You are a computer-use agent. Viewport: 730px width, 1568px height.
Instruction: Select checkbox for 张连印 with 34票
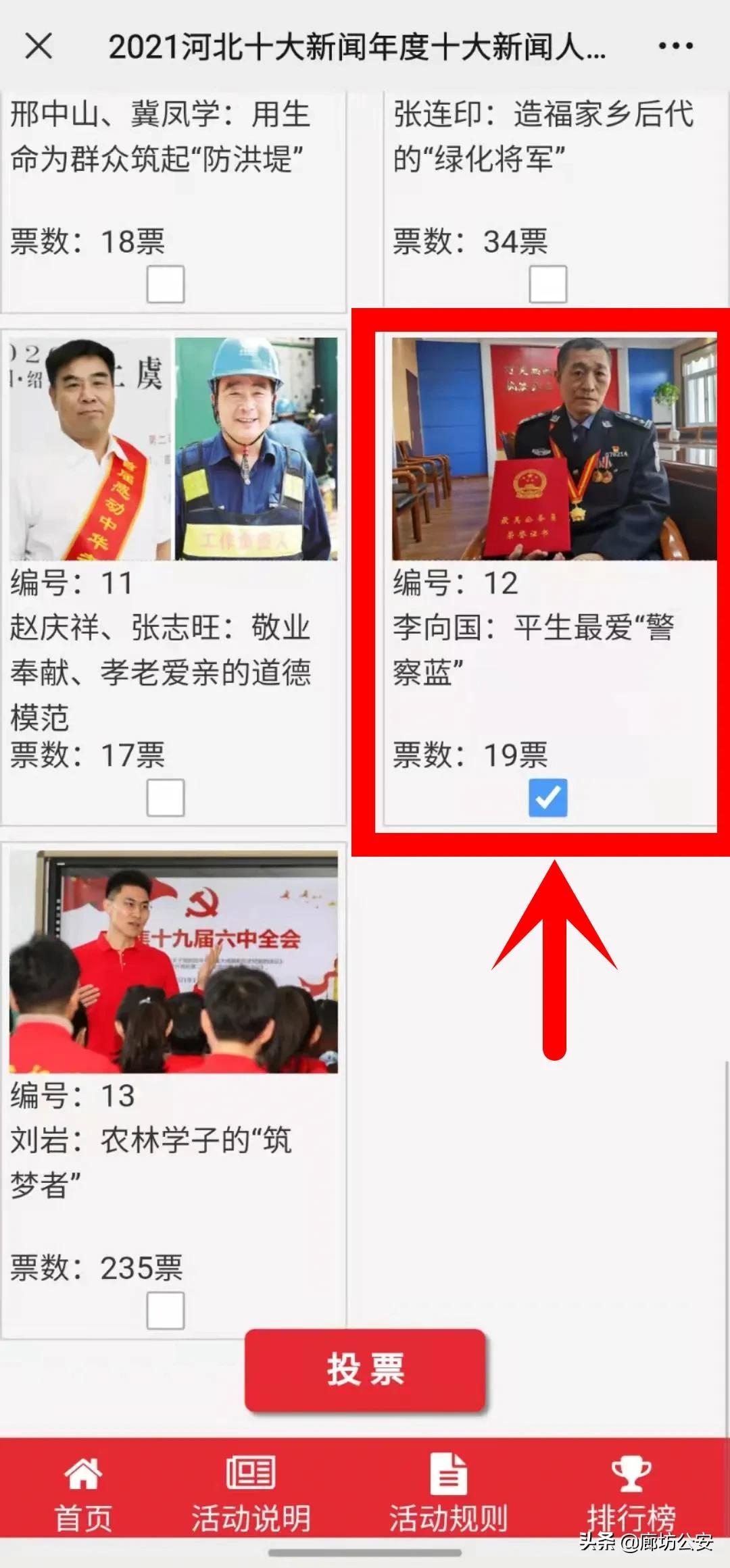[547, 284]
